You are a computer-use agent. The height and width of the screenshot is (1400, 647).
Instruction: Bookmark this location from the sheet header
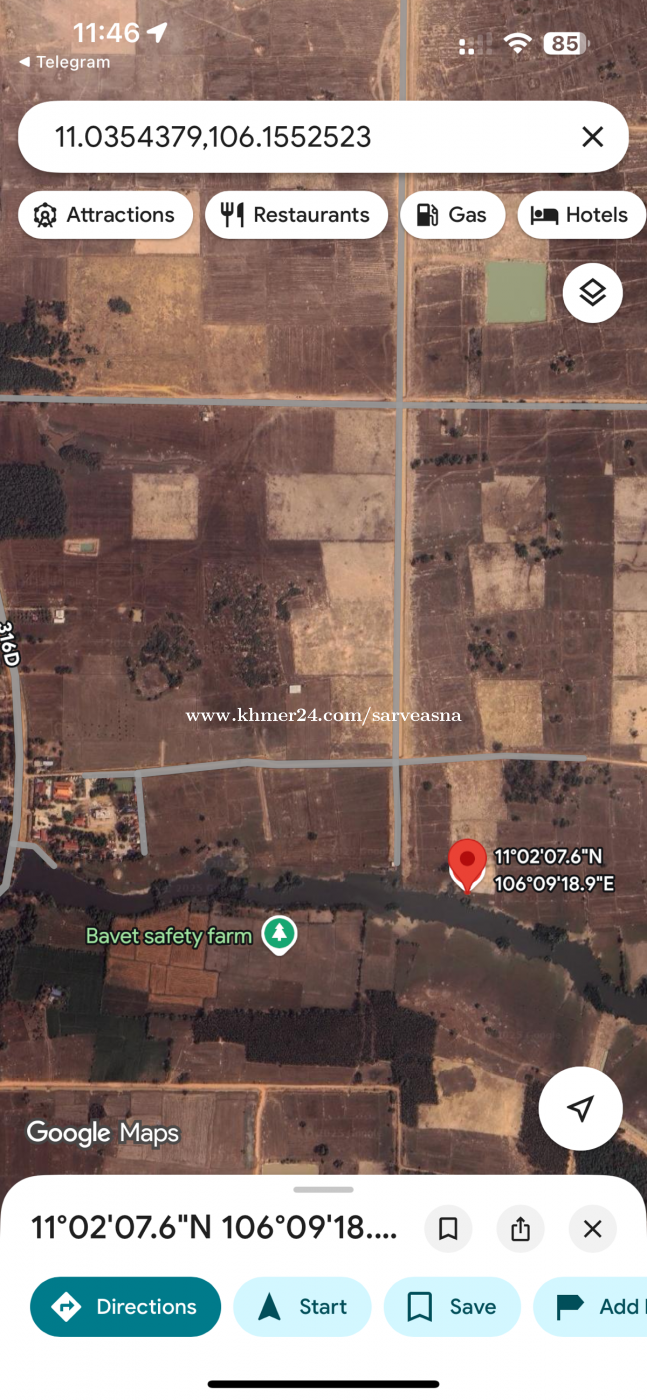[x=448, y=1229]
